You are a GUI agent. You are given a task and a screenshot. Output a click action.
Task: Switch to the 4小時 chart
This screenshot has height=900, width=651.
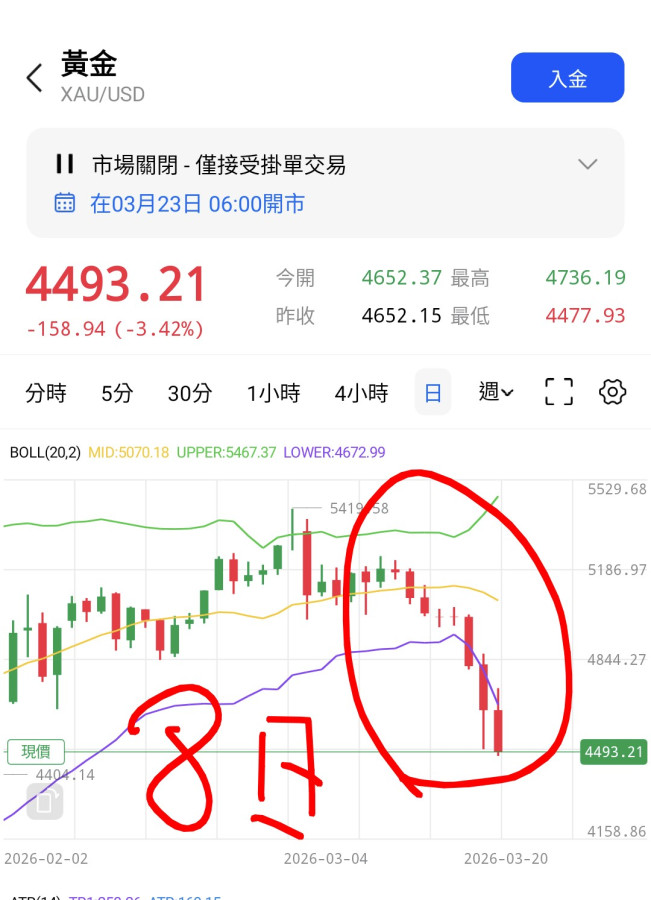pyautogui.click(x=361, y=393)
